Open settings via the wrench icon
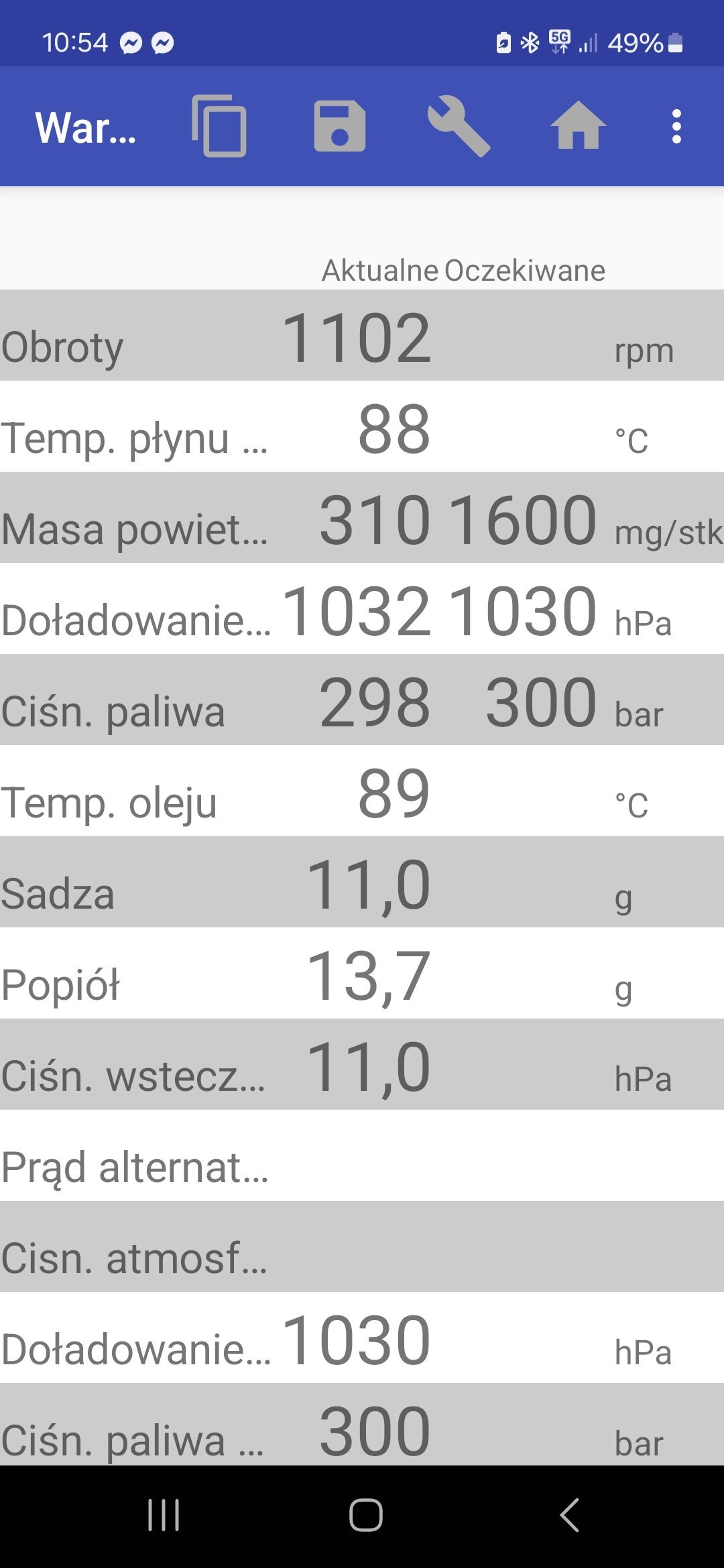Image resolution: width=724 pixels, height=1568 pixels. pyautogui.click(x=459, y=126)
